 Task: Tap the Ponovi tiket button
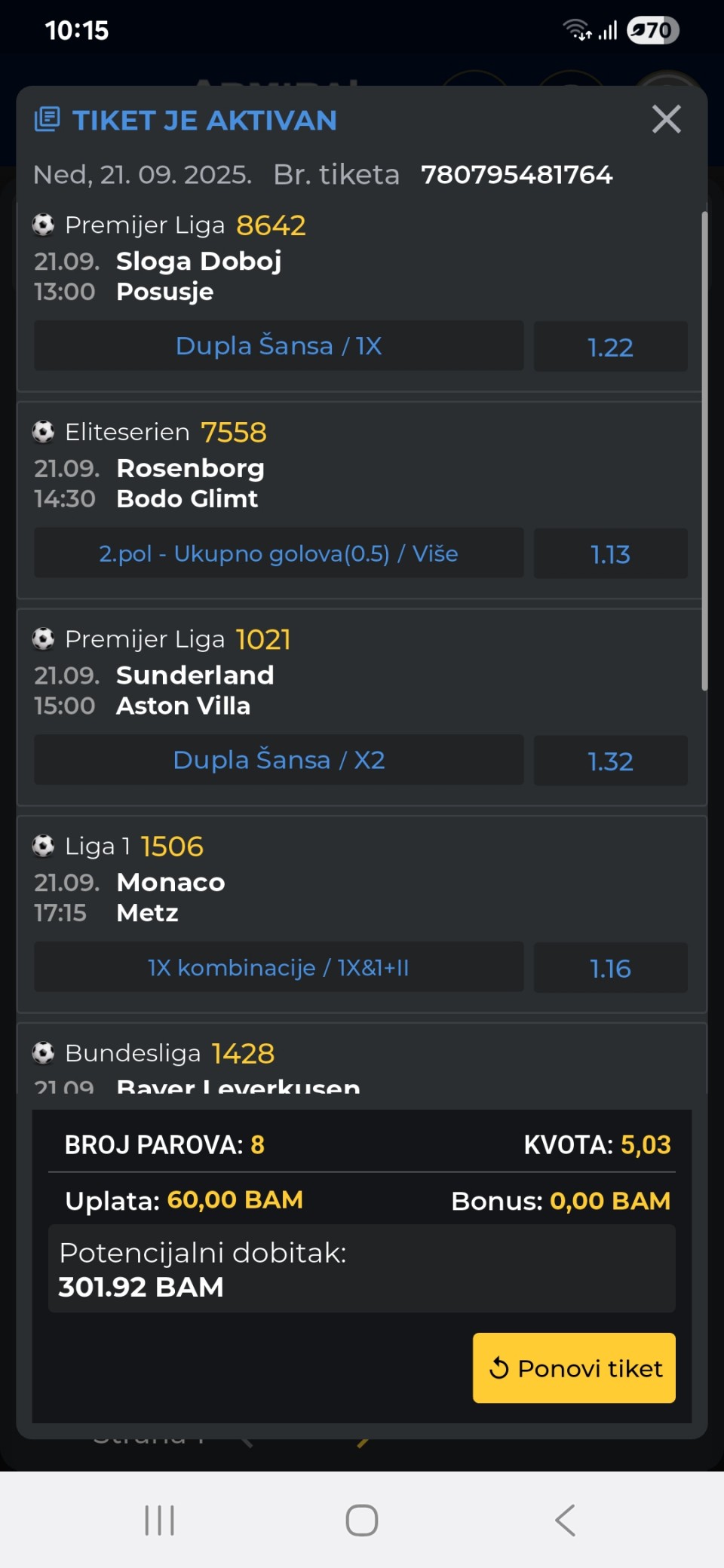click(574, 1367)
